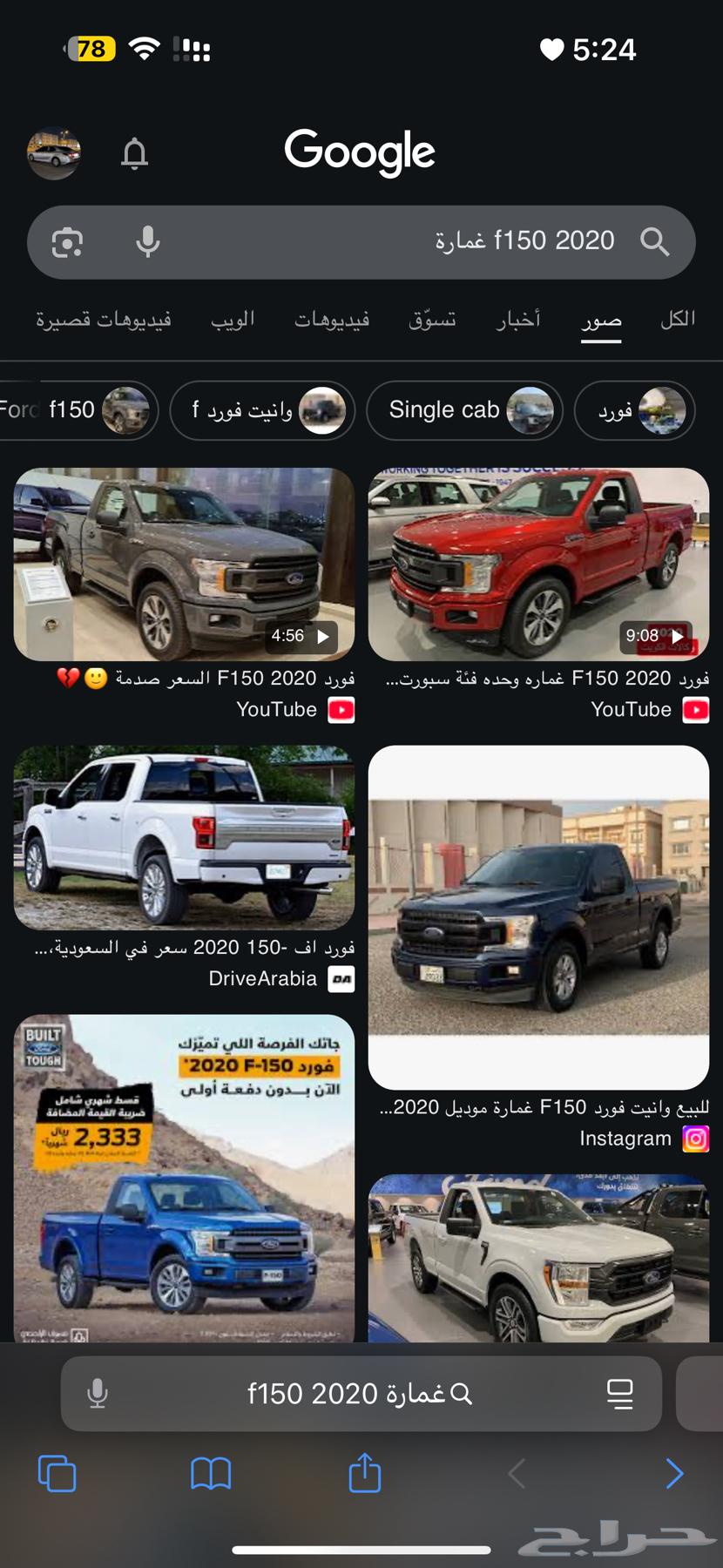Share this page from Safari toolbar
Viewport: 723px width, 1568px height.
coord(365,1474)
